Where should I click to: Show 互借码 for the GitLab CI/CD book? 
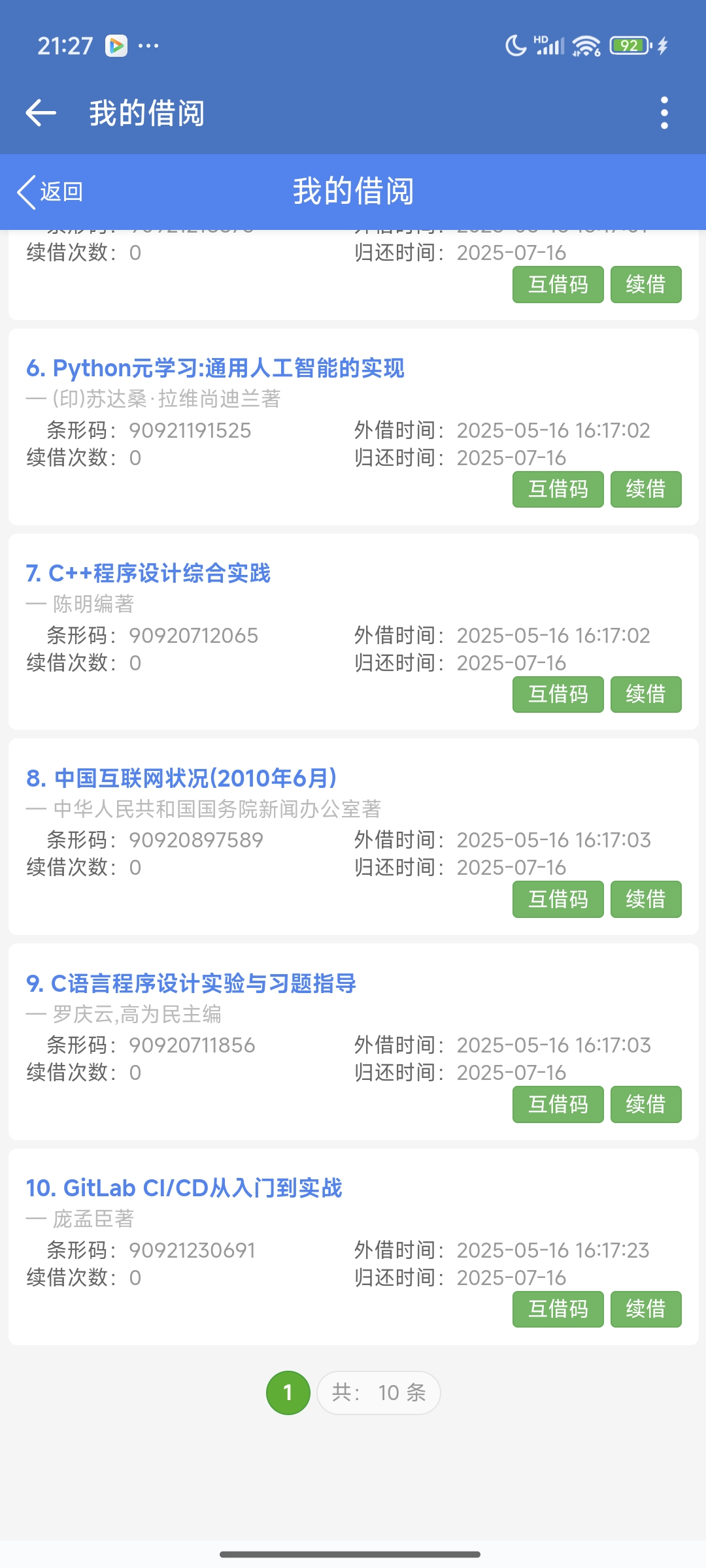tap(558, 1309)
